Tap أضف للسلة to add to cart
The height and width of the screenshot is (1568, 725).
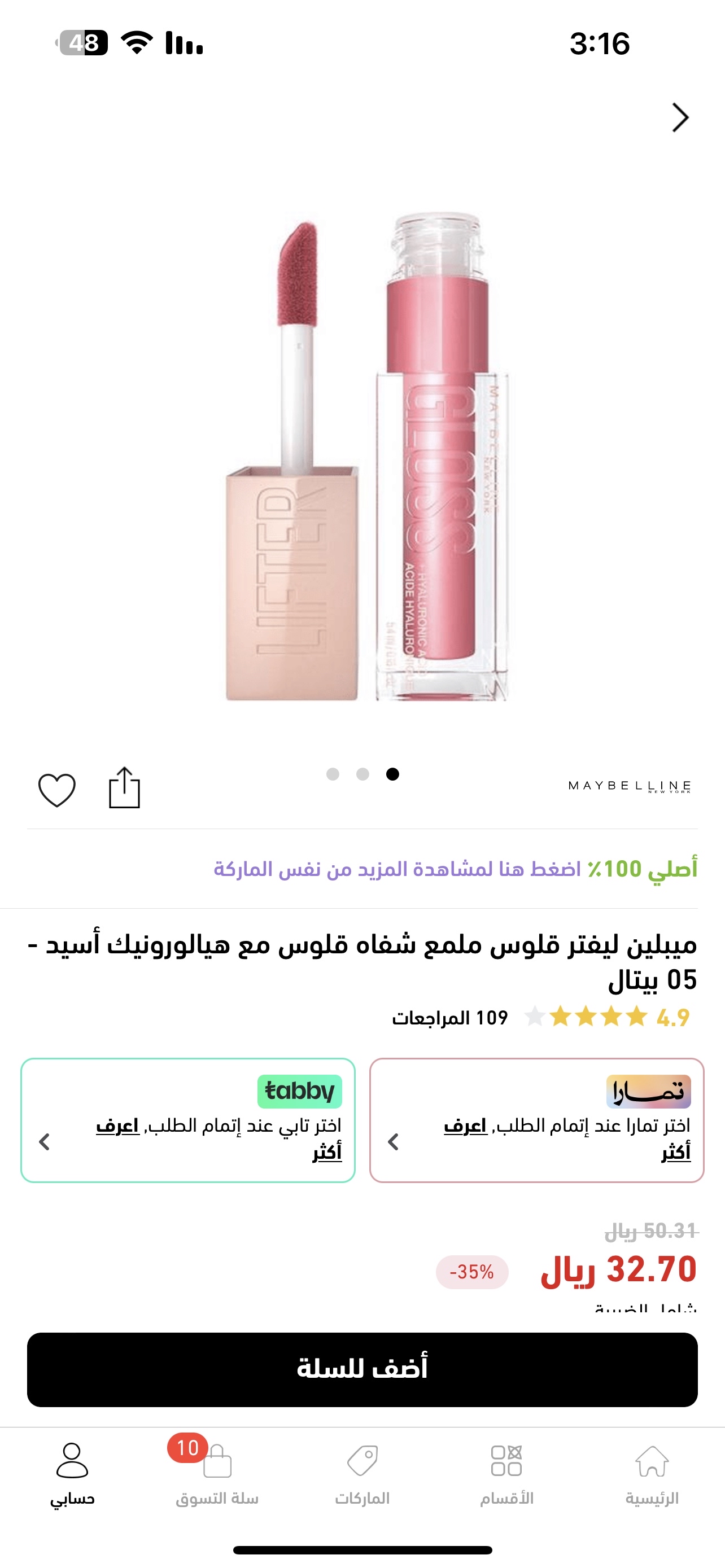point(362,1369)
